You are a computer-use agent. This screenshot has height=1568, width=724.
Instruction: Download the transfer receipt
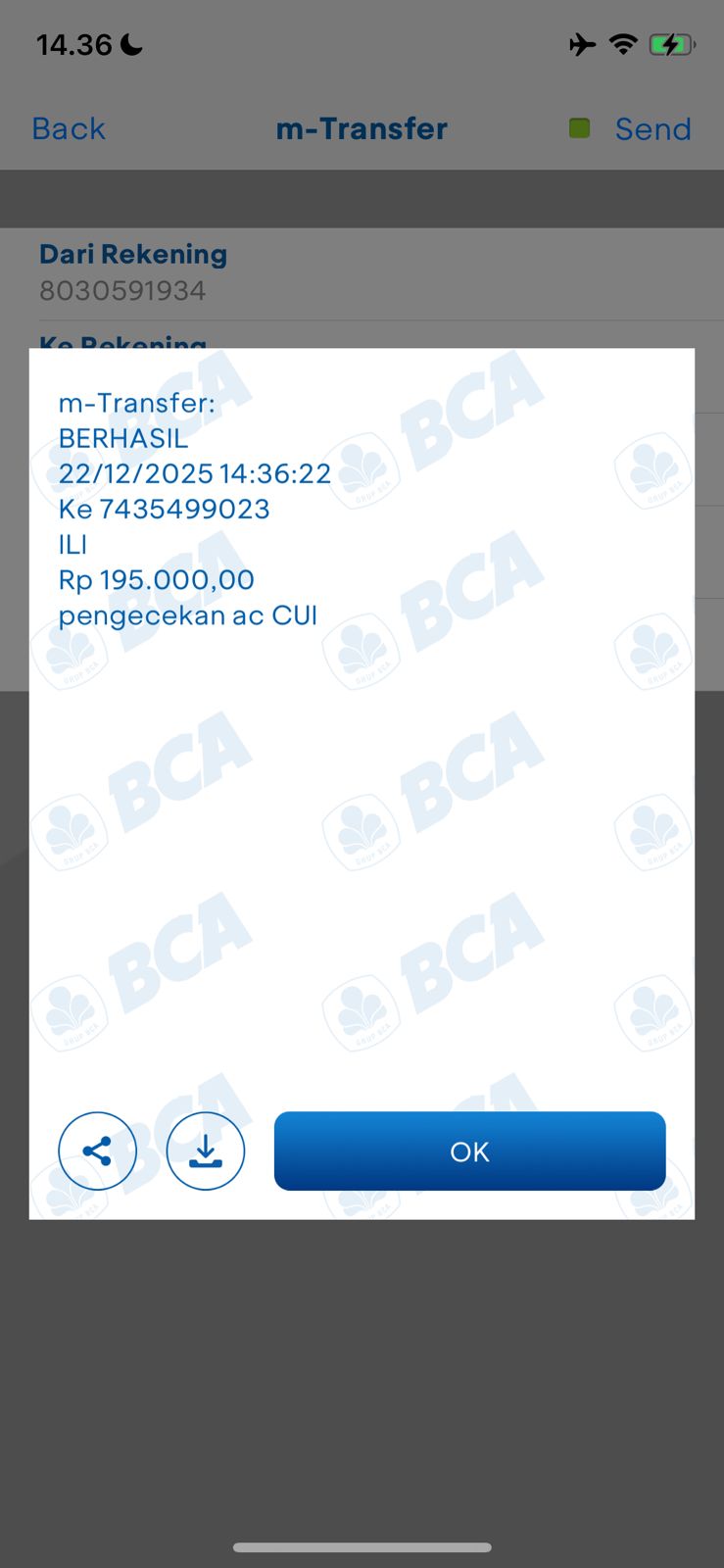[206, 1151]
